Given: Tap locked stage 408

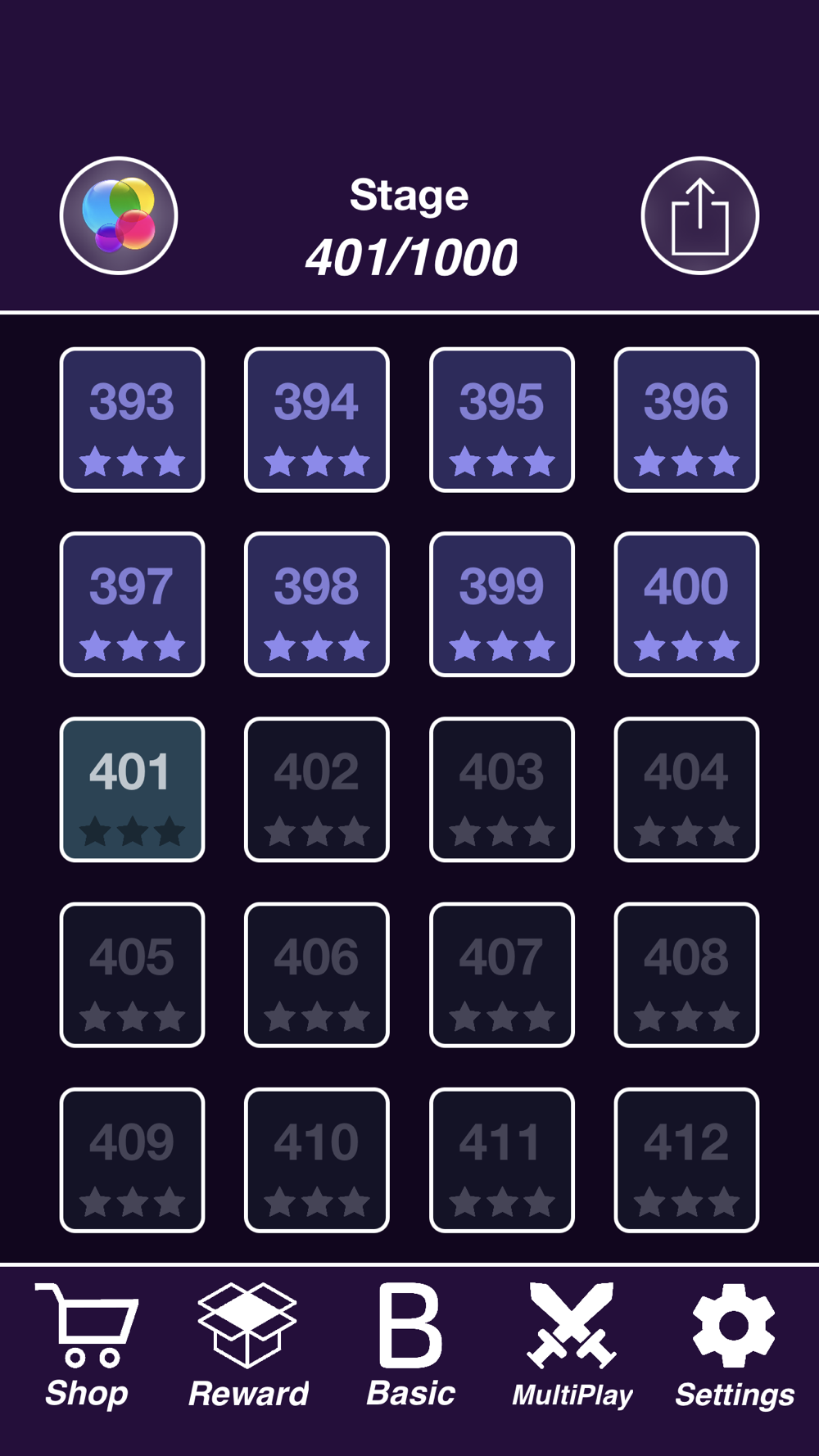Looking at the screenshot, I should tap(686, 974).
